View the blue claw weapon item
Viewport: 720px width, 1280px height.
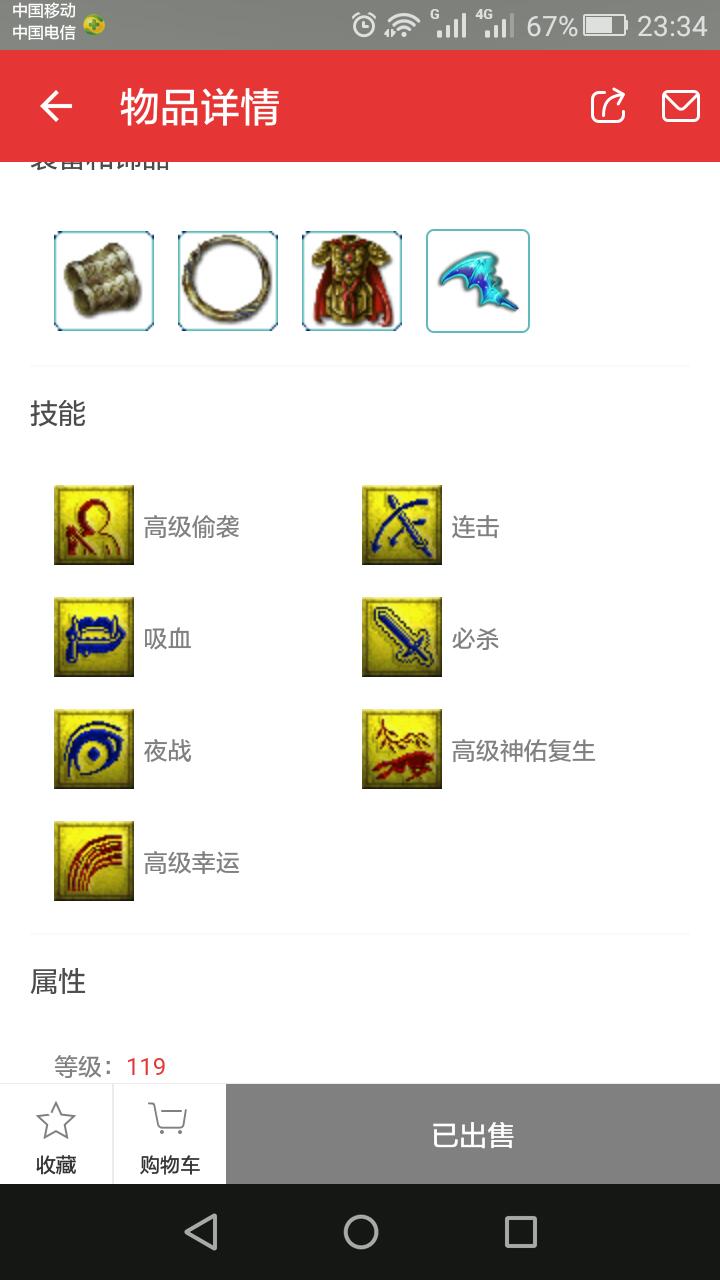(x=478, y=281)
